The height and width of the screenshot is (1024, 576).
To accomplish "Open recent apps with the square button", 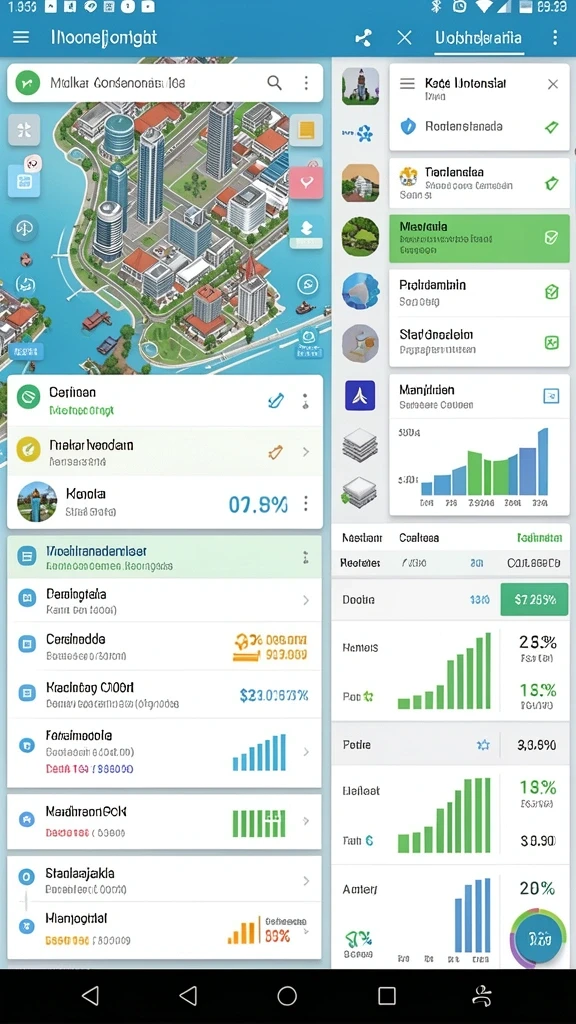I will point(387,996).
